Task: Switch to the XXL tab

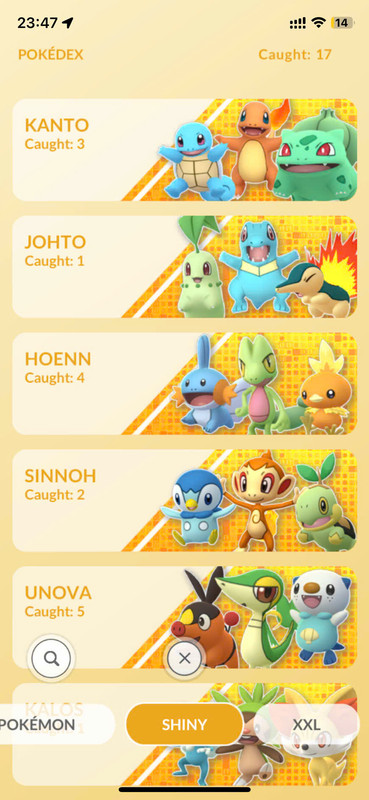Action: (x=307, y=724)
